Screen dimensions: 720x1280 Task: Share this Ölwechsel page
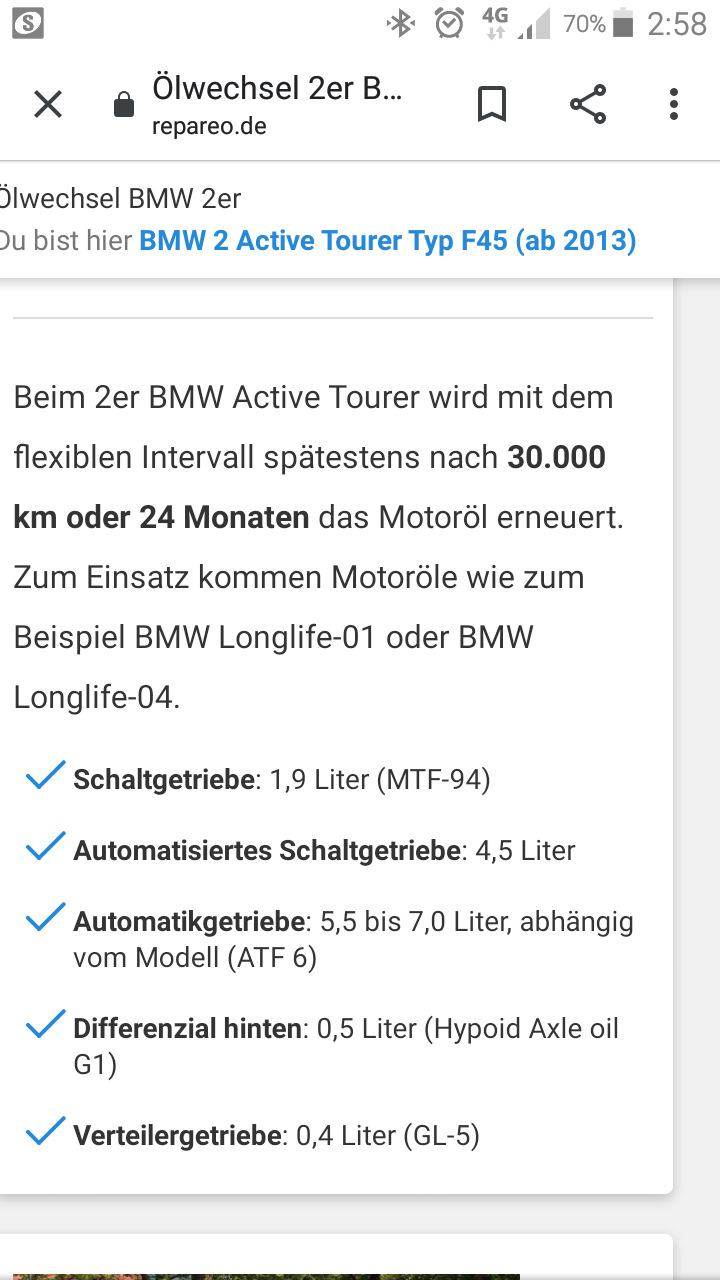[587, 104]
